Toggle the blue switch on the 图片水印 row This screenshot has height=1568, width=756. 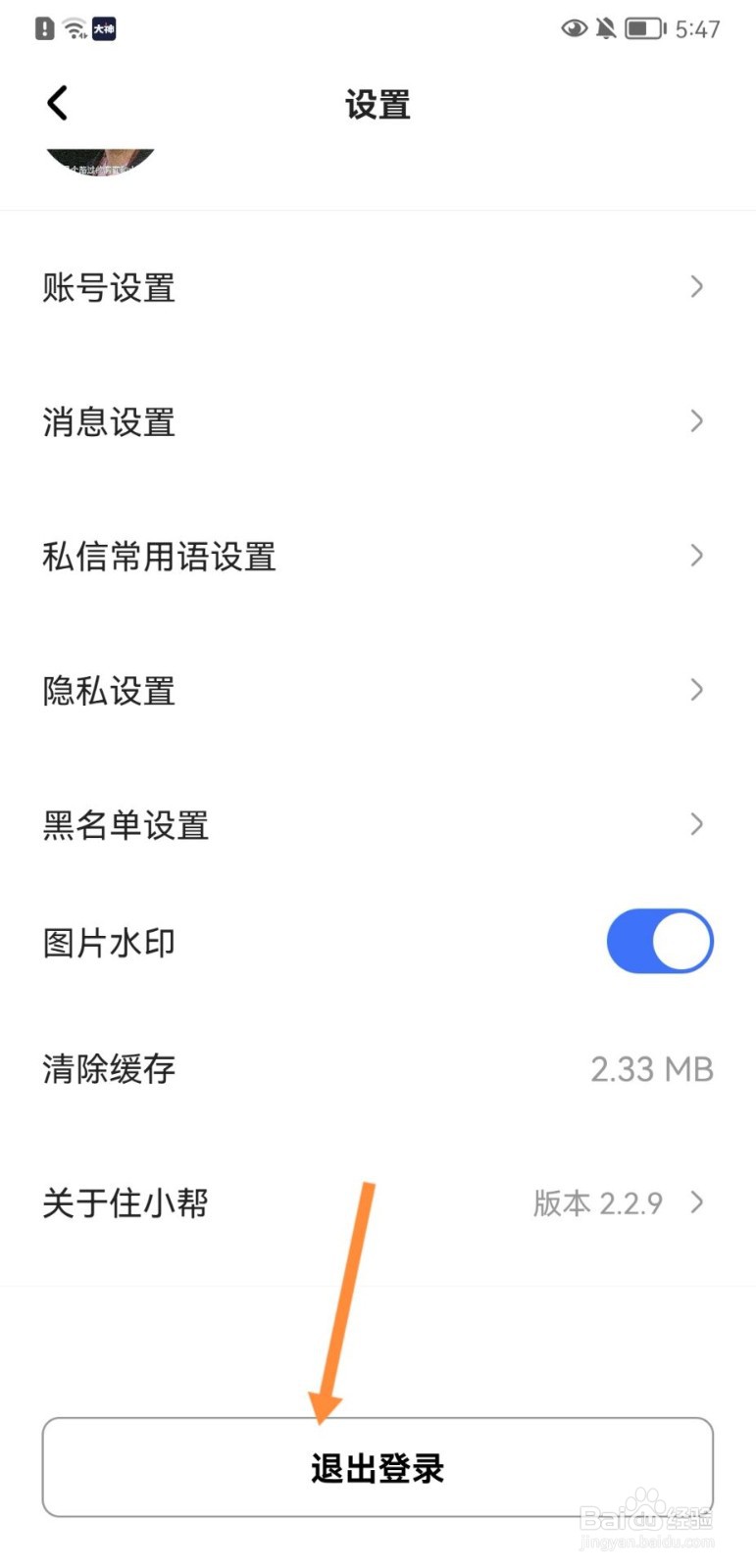click(659, 941)
